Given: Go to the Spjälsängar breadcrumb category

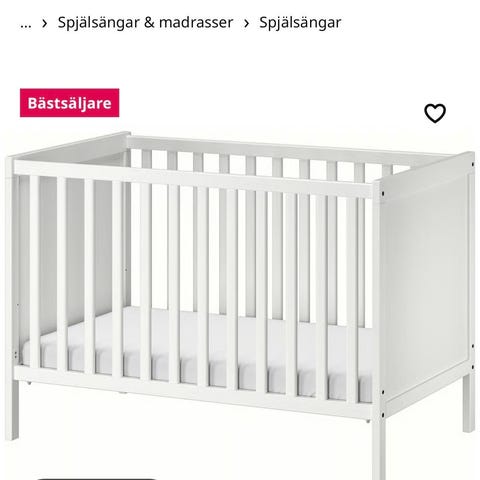Looking at the screenshot, I should 300,23.
